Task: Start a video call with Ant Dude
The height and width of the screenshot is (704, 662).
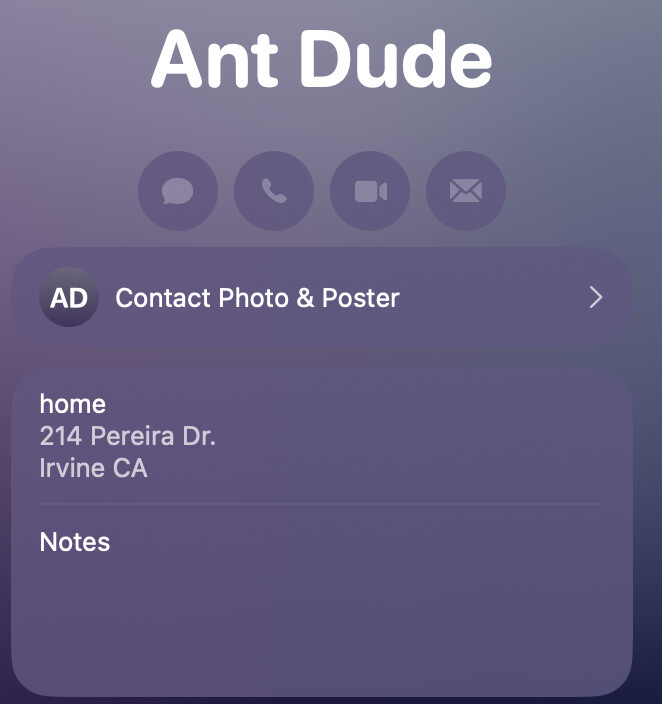Action: click(x=370, y=190)
